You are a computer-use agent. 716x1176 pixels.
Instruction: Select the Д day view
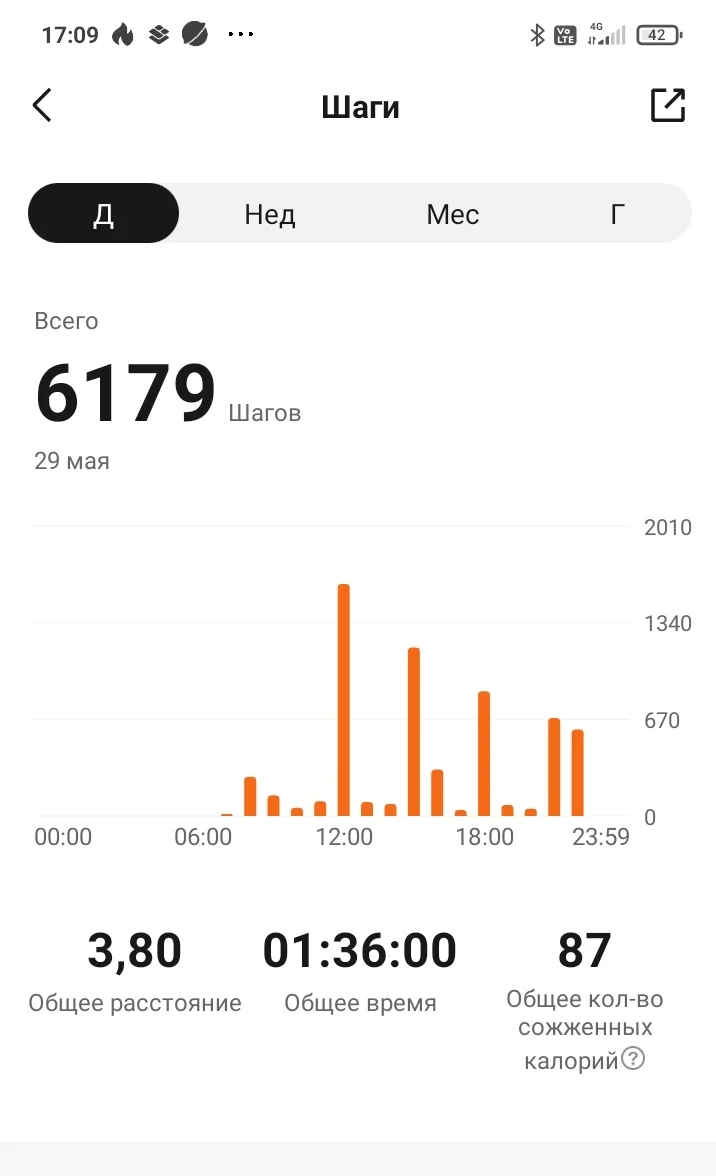pos(104,214)
